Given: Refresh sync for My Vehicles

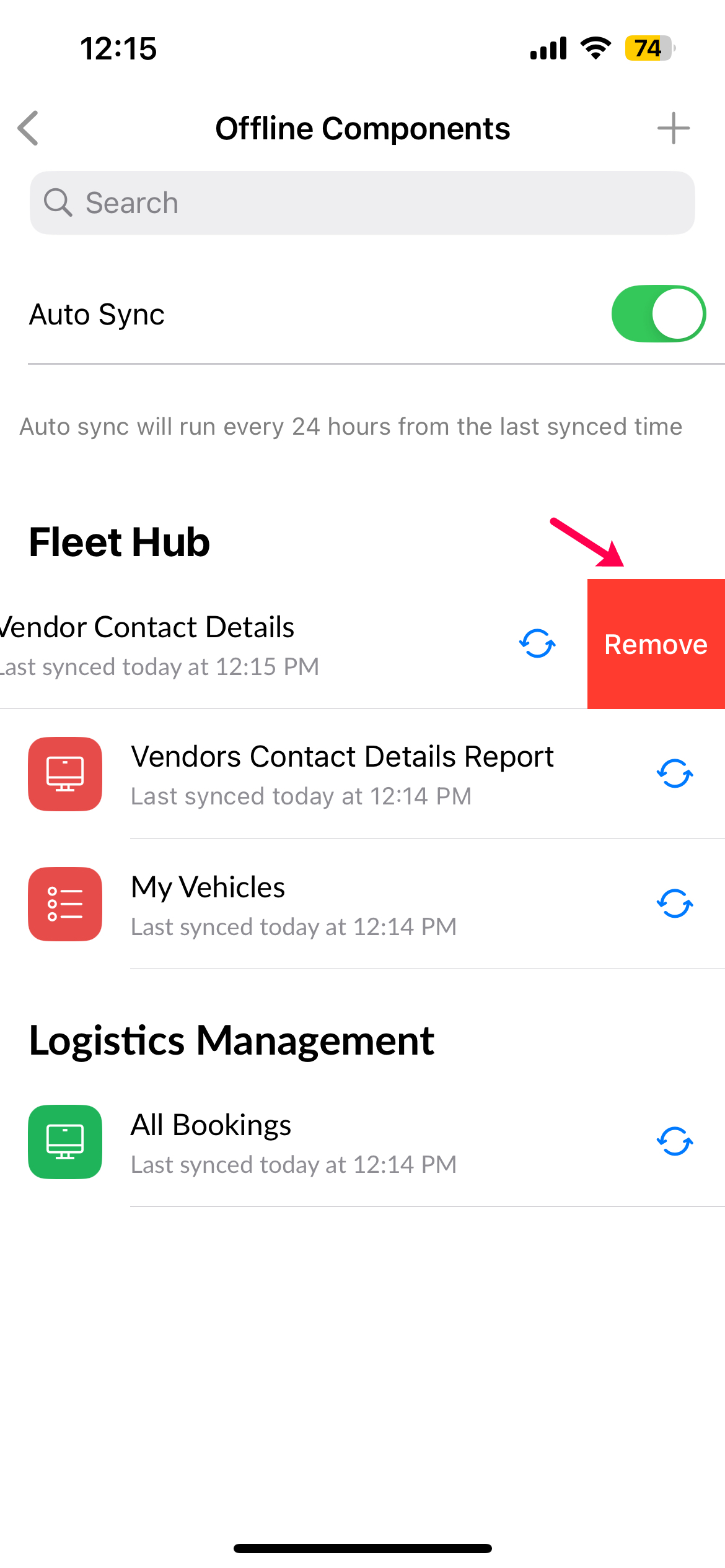Looking at the screenshot, I should pos(675,904).
